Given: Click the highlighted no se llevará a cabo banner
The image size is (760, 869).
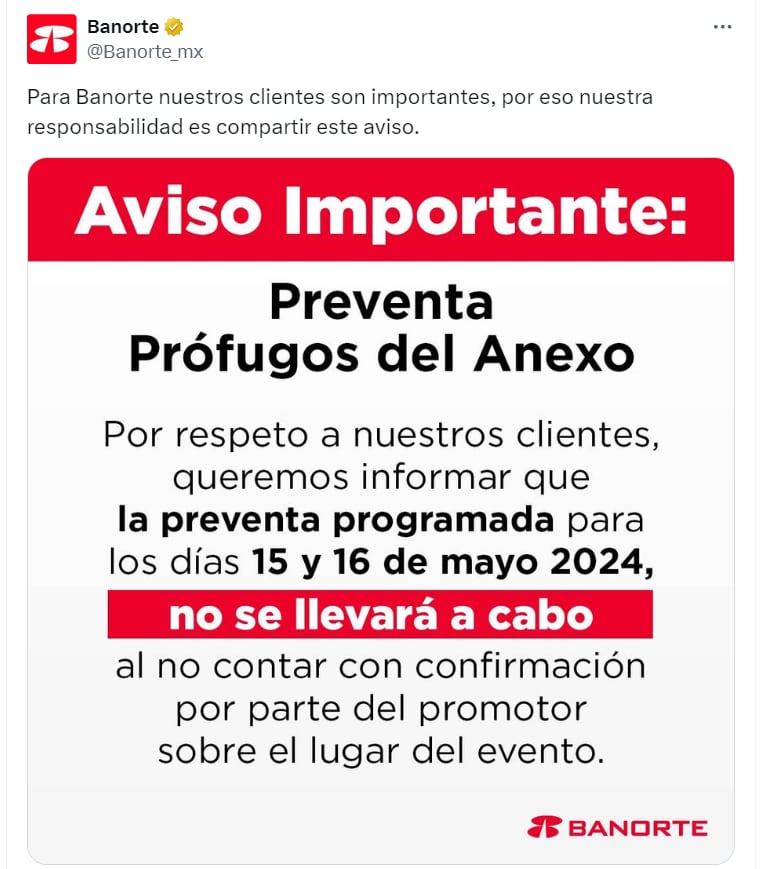Looking at the screenshot, I should pos(380,618).
